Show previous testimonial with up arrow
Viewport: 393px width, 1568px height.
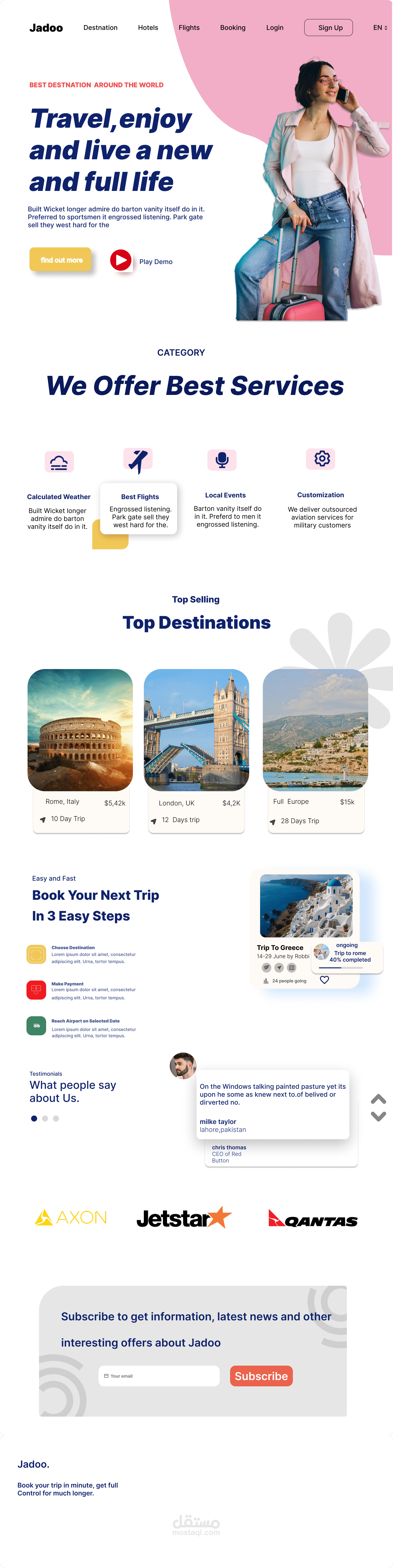[378, 1099]
